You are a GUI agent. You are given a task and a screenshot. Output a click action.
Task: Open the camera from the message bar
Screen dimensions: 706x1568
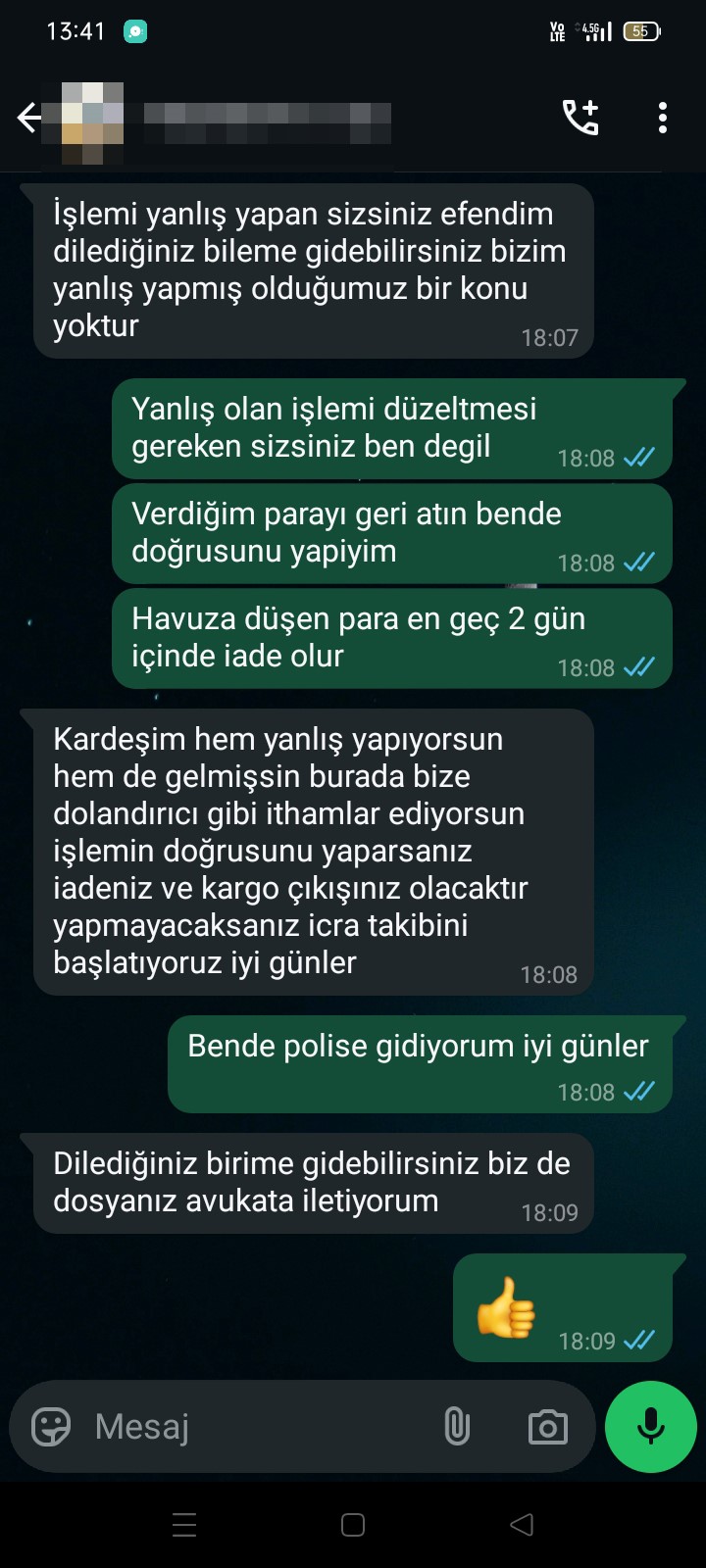pyautogui.click(x=546, y=1427)
